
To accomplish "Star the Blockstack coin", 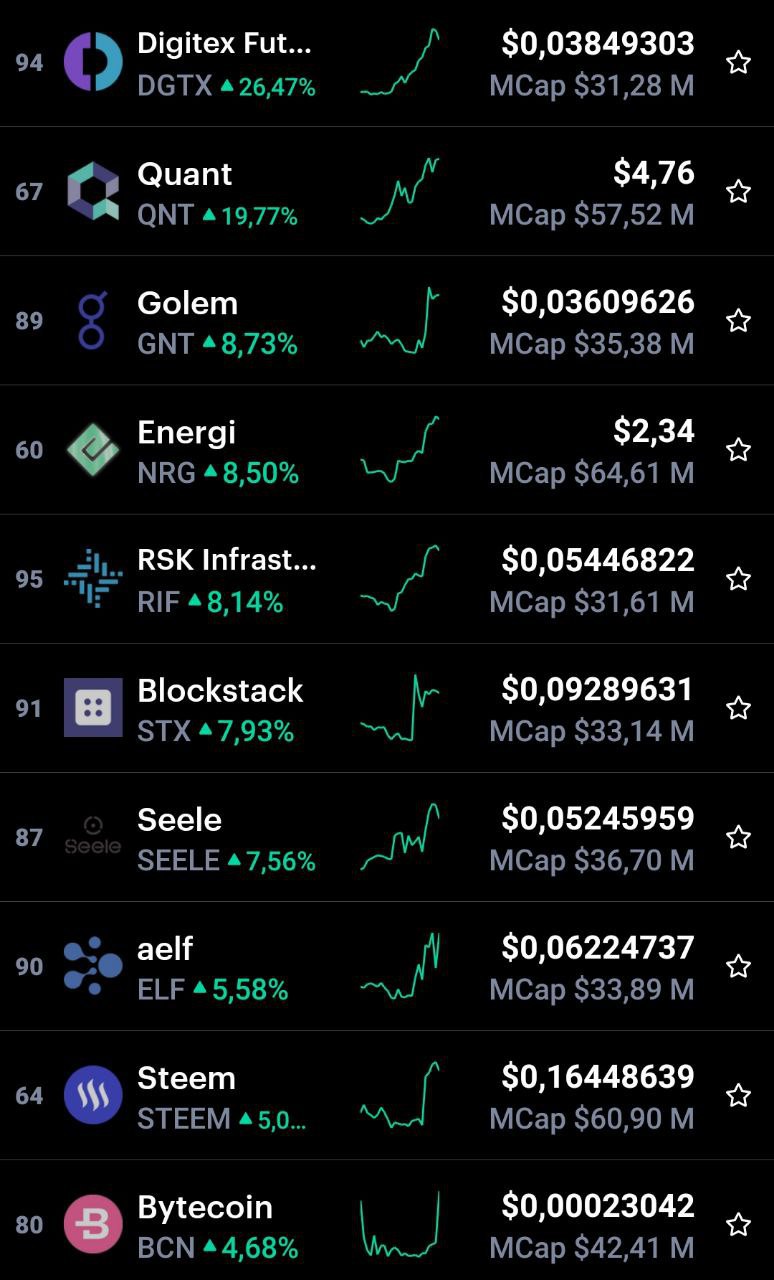I will [x=738, y=708].
